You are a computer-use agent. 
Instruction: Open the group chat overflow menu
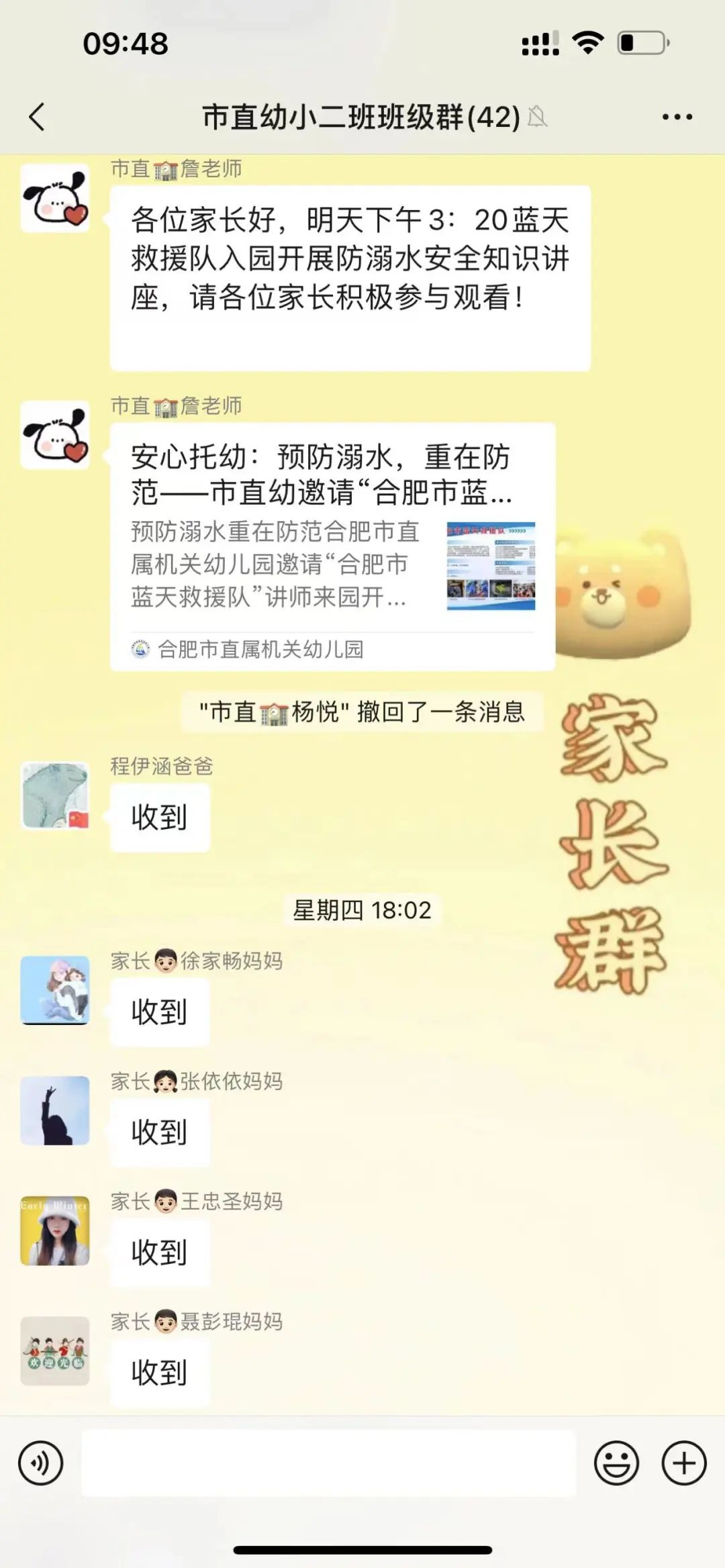[x=677, y=117]
